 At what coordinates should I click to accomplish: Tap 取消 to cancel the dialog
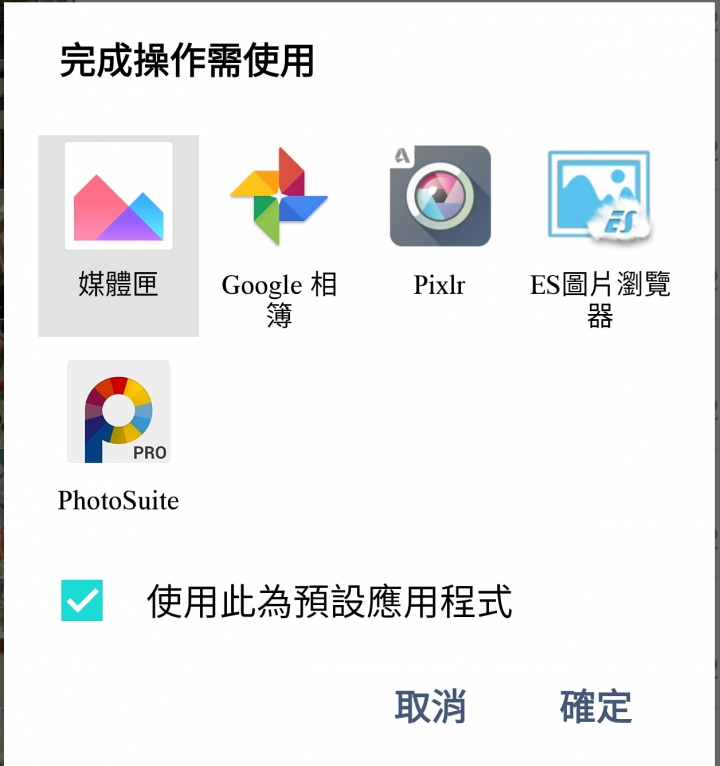tap(430, 706)
